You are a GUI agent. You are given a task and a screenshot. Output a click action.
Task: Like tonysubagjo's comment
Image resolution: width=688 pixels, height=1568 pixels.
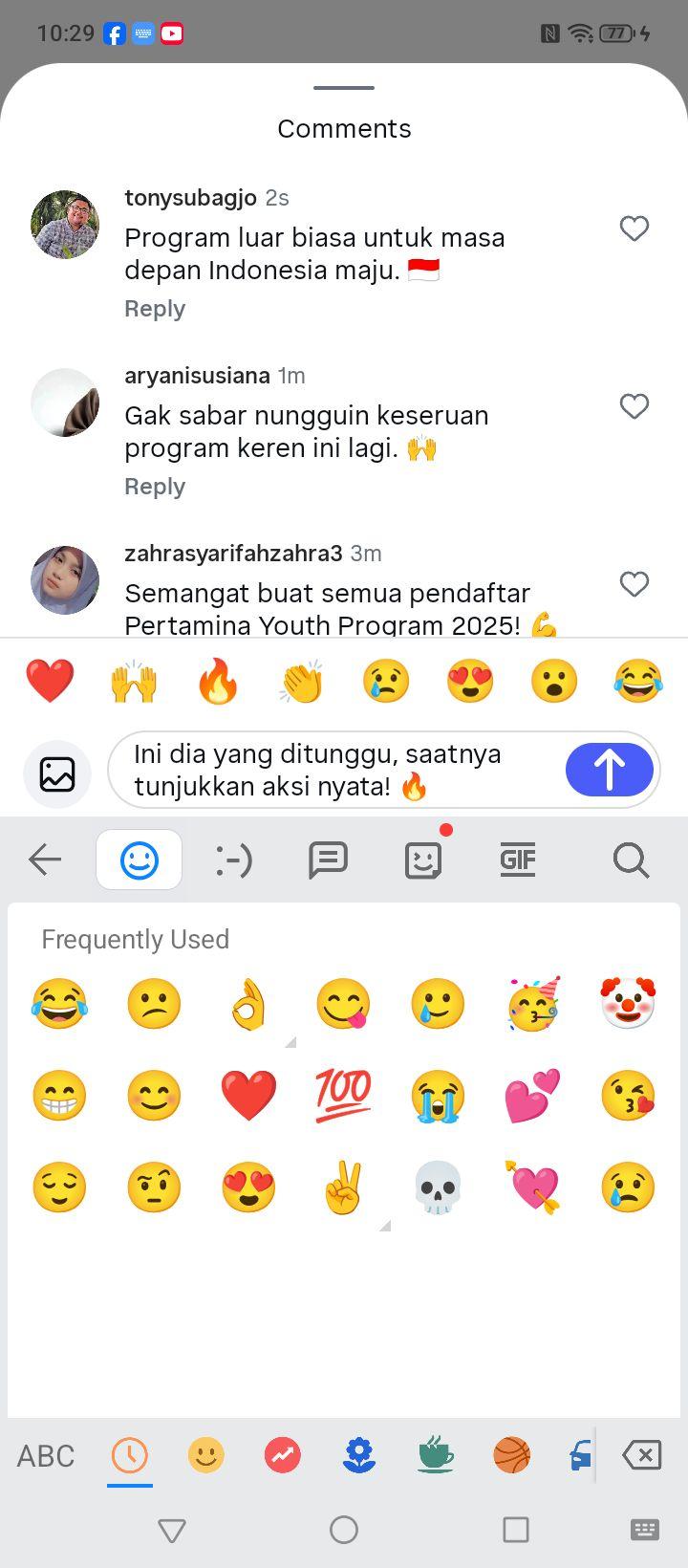pos(634,229)
